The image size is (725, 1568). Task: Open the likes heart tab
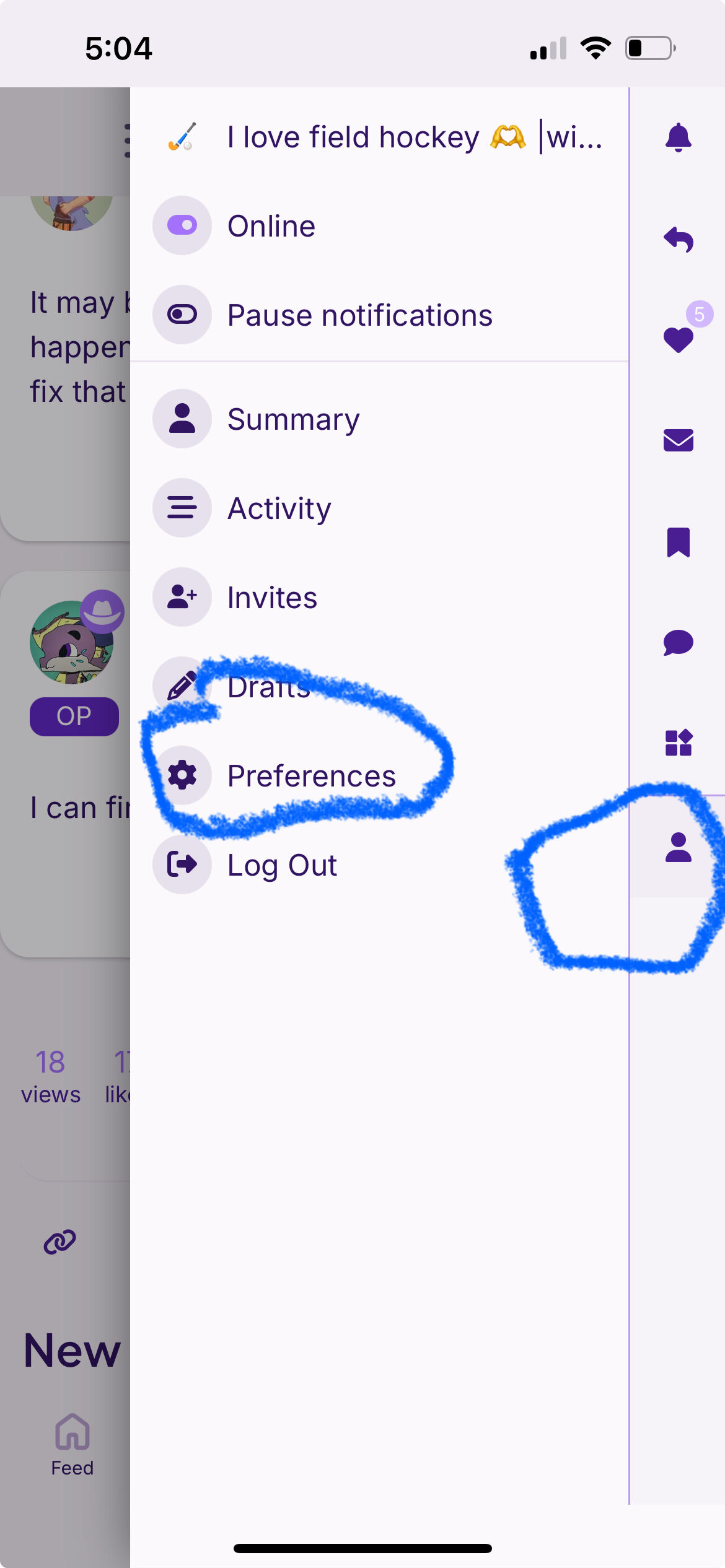(x=678, y=339)
